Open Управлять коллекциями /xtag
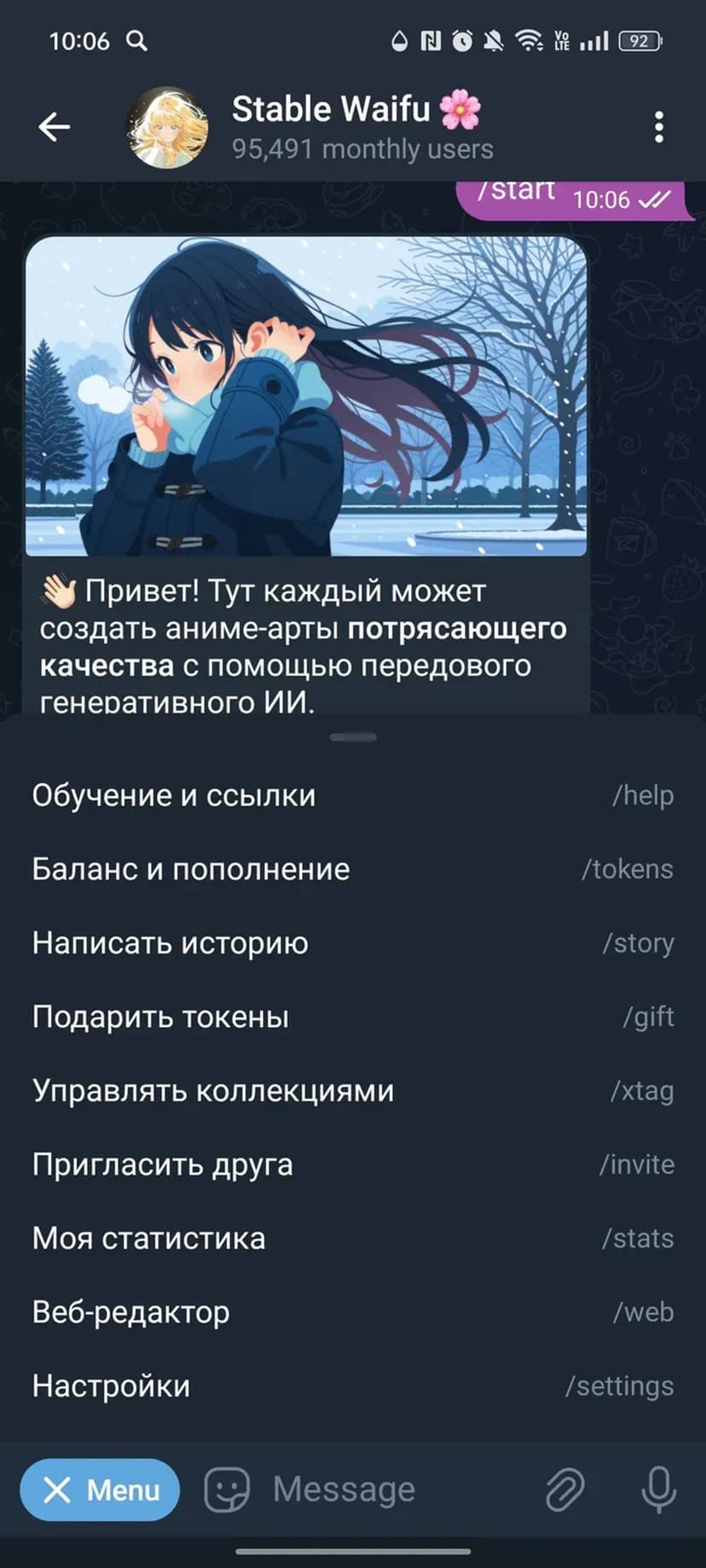Image resolution: width=706 pixels, height=1568 pixels. point(353,1091)
